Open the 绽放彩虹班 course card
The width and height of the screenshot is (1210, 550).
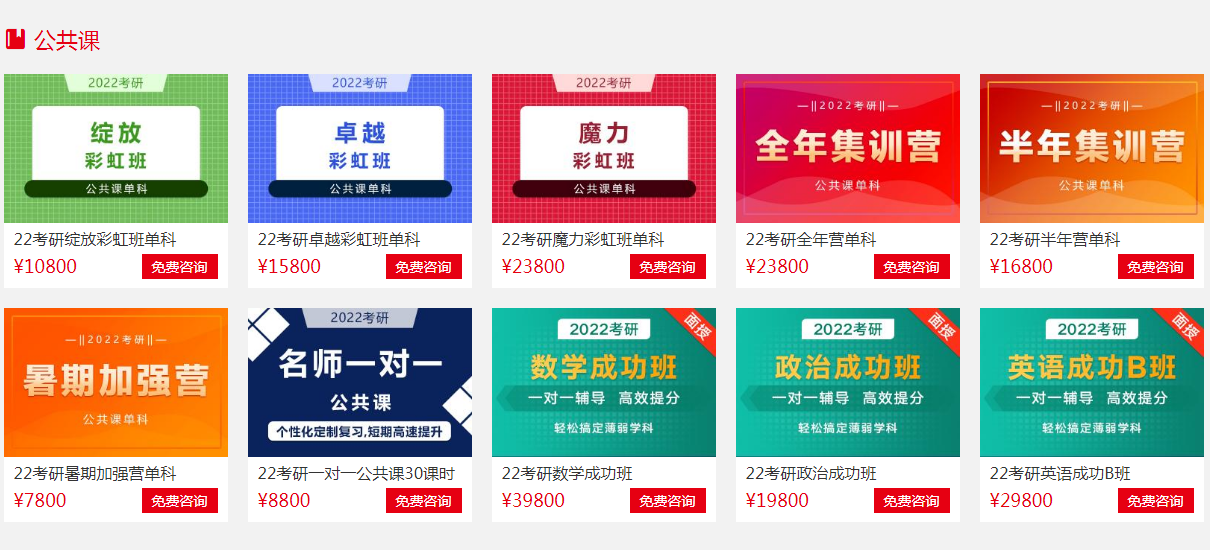point(116,148)
